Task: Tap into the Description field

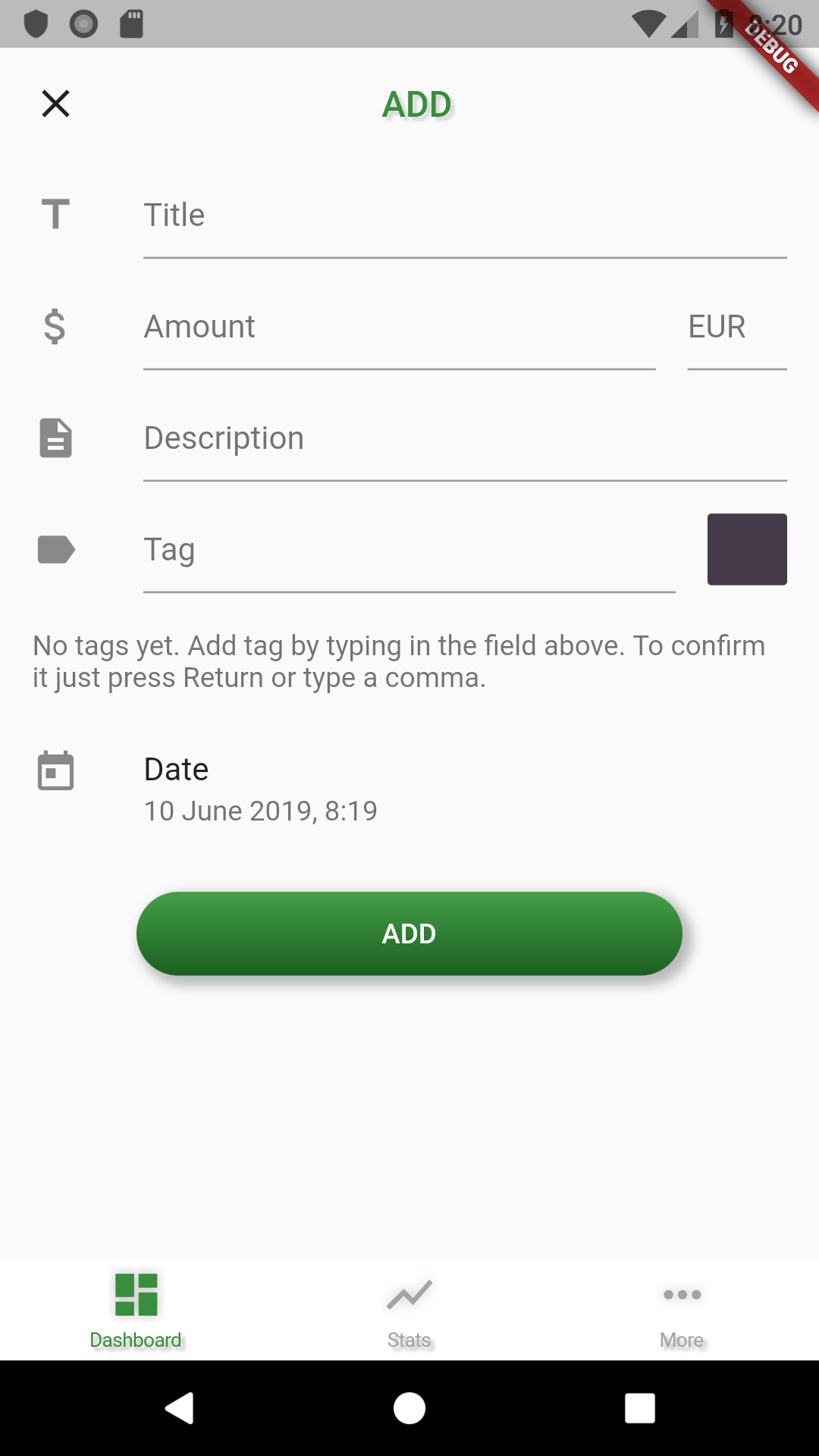Action: [x=465, y=438]
